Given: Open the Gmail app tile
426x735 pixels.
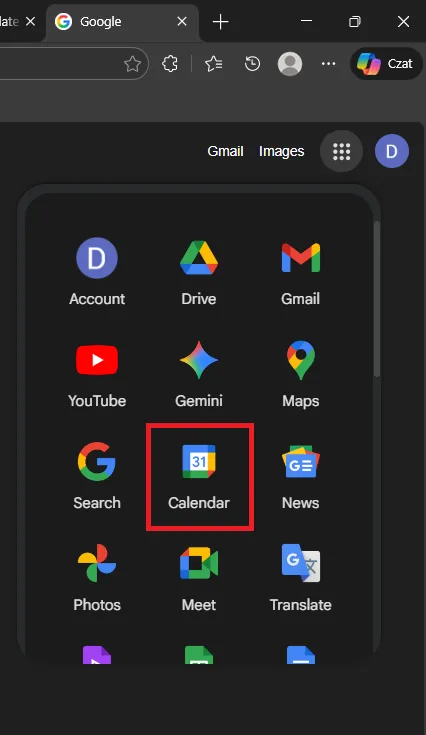Looking at the screenshot, I should point(300,272).
